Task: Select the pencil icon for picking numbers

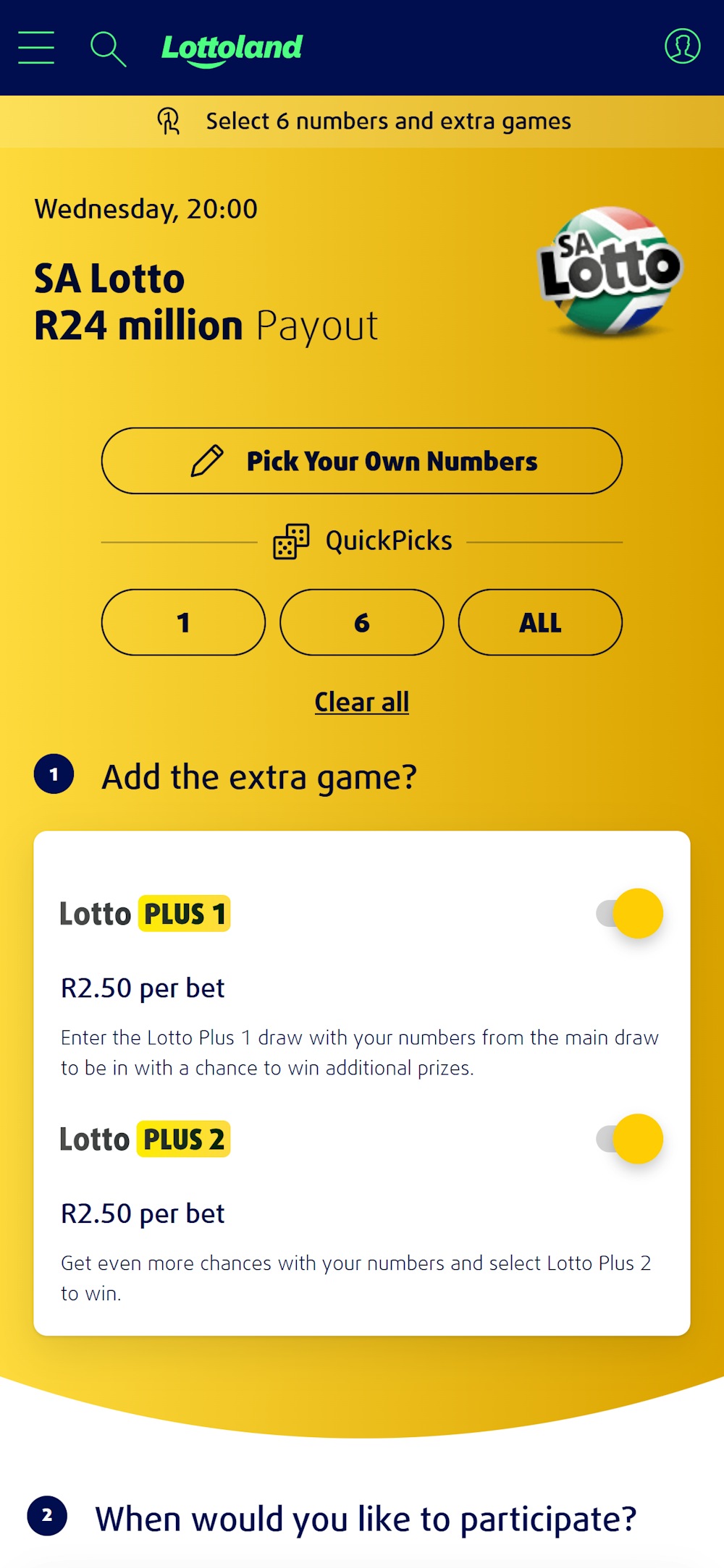Action: (x=208, y=459)
